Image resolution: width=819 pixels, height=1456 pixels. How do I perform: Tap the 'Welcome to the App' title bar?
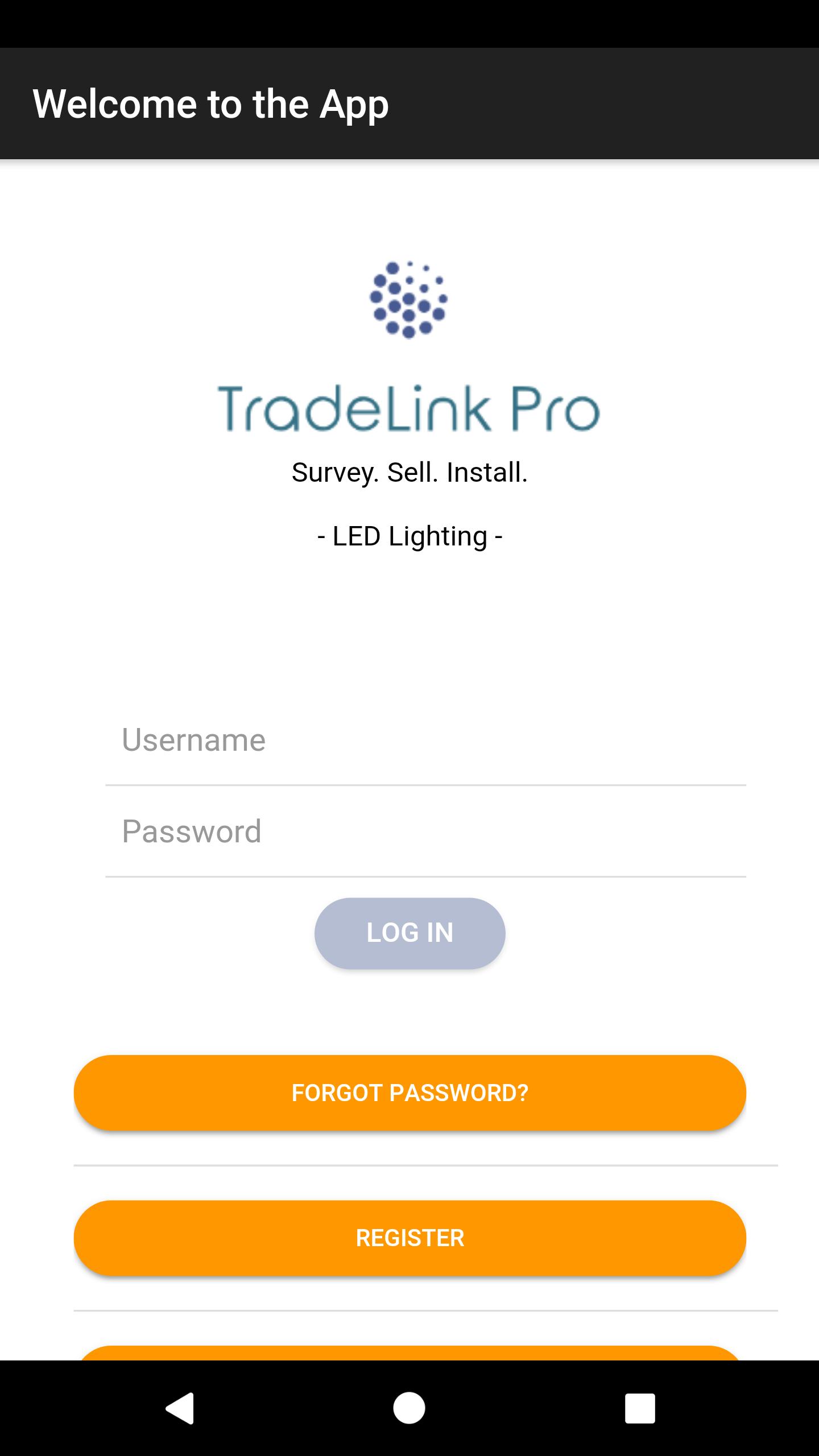[212, 105]
